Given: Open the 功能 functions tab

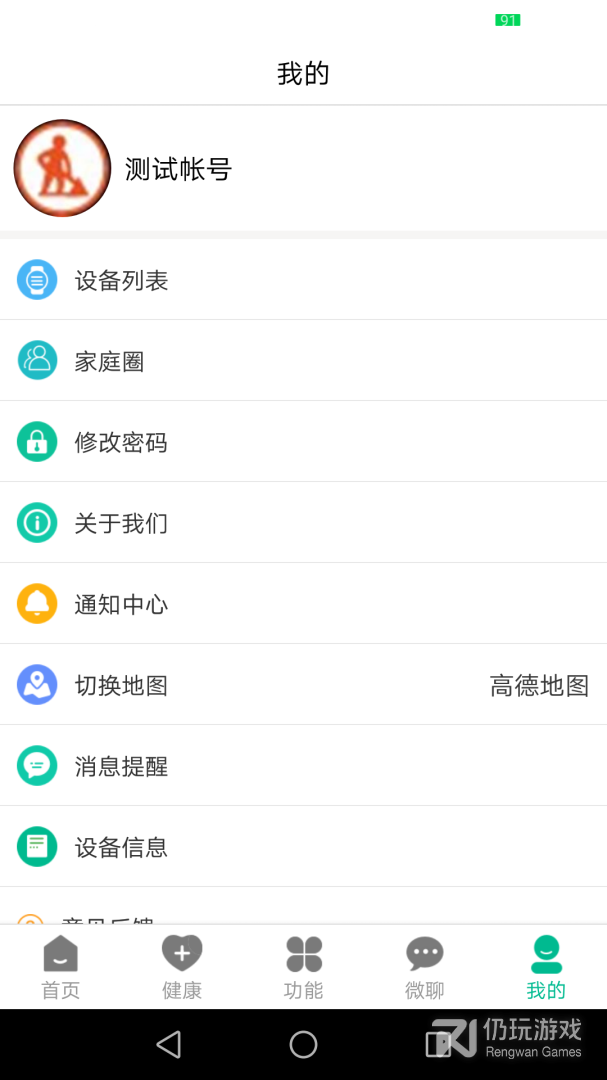Looking at the screenshot, I should click(303, 967).
